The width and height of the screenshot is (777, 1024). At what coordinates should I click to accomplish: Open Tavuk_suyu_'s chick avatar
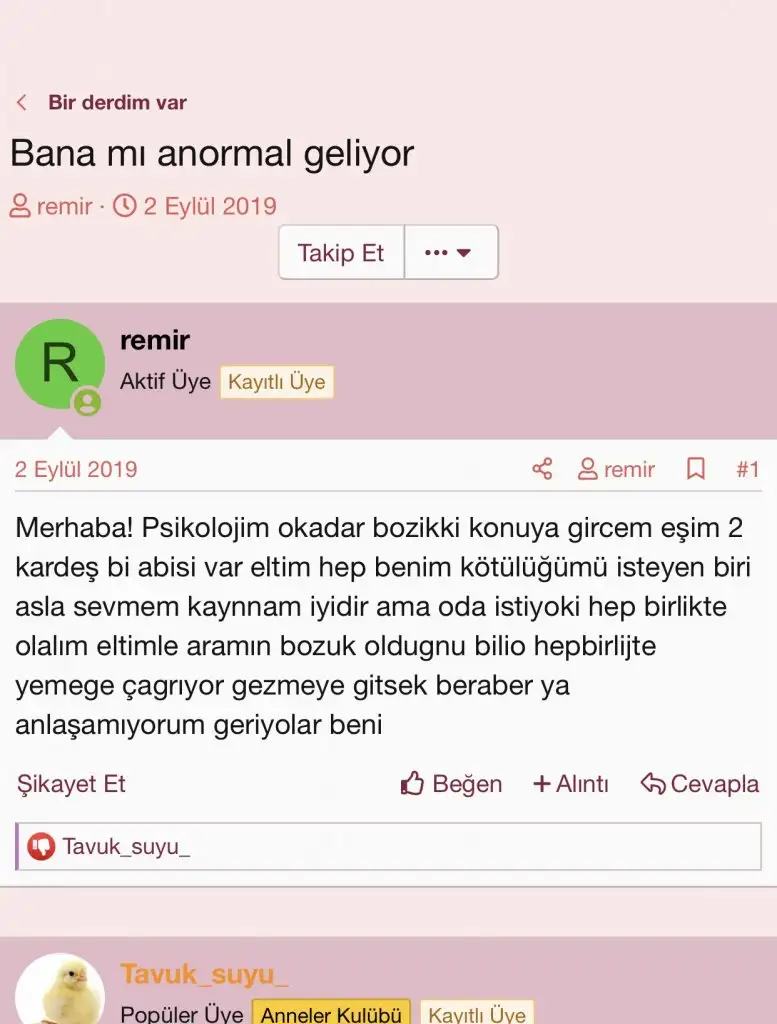point(60,990)
